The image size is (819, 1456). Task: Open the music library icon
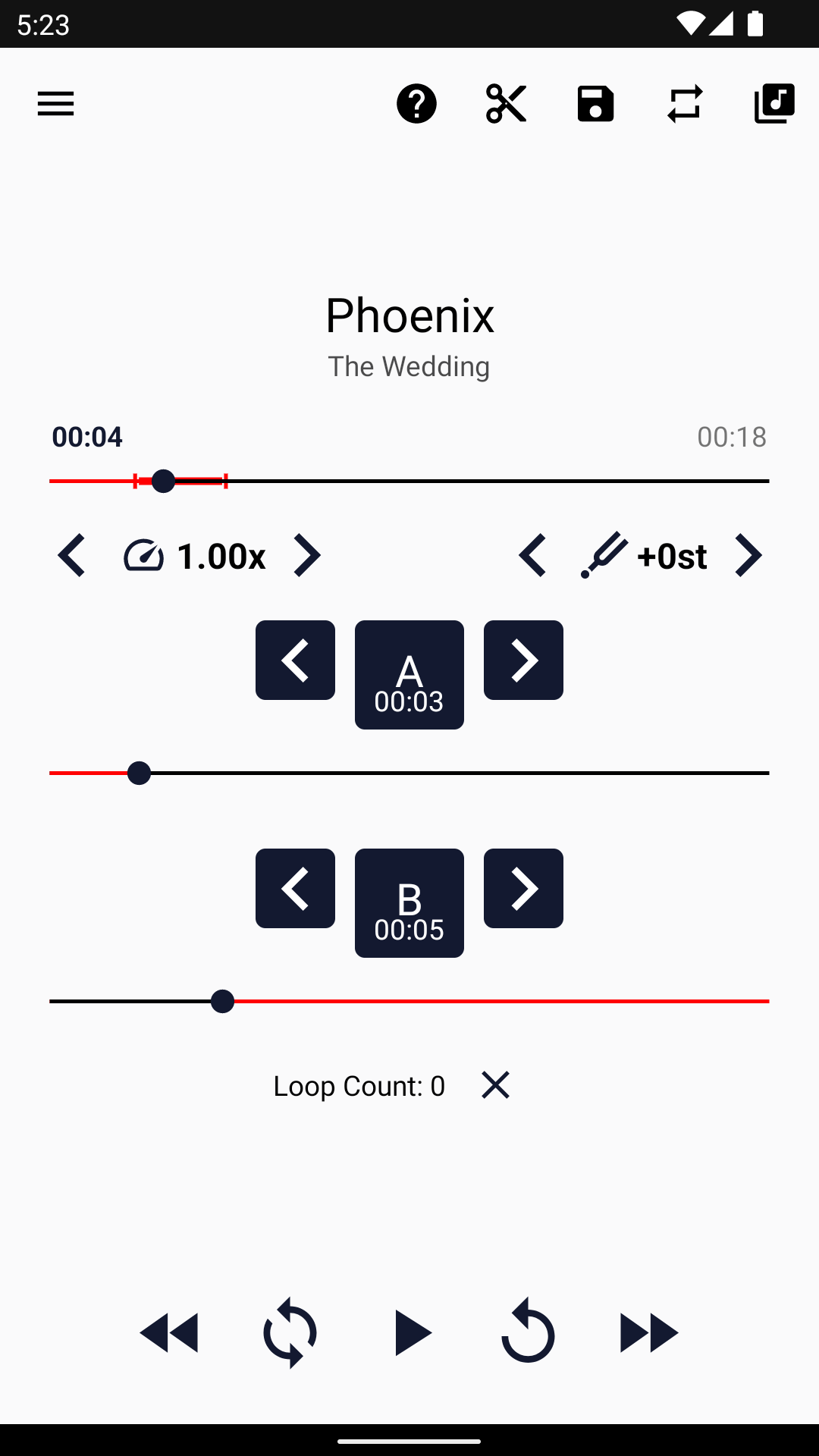coord(774,104)
